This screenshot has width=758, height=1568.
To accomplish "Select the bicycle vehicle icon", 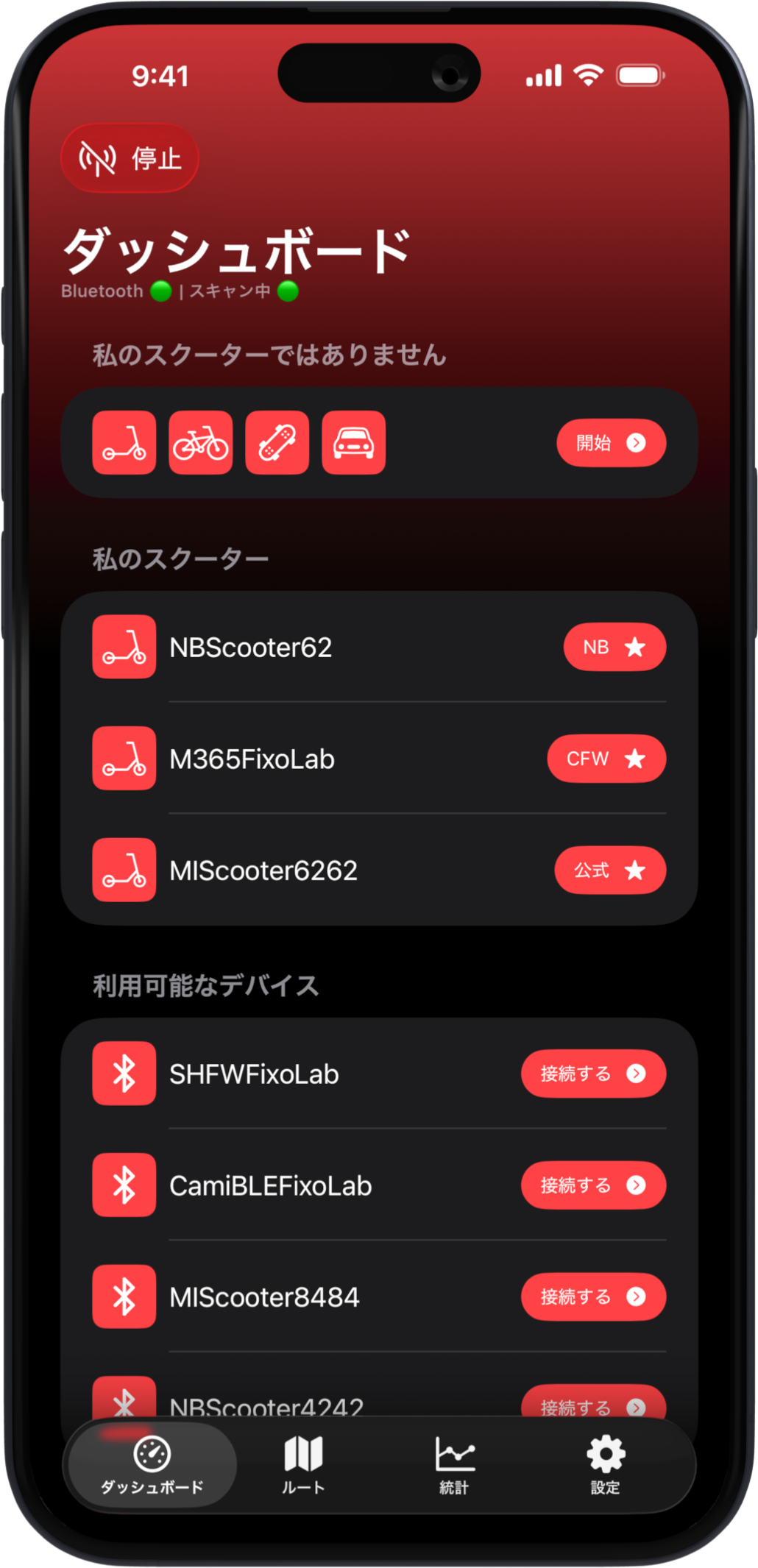I will click(x=200, y=442).
